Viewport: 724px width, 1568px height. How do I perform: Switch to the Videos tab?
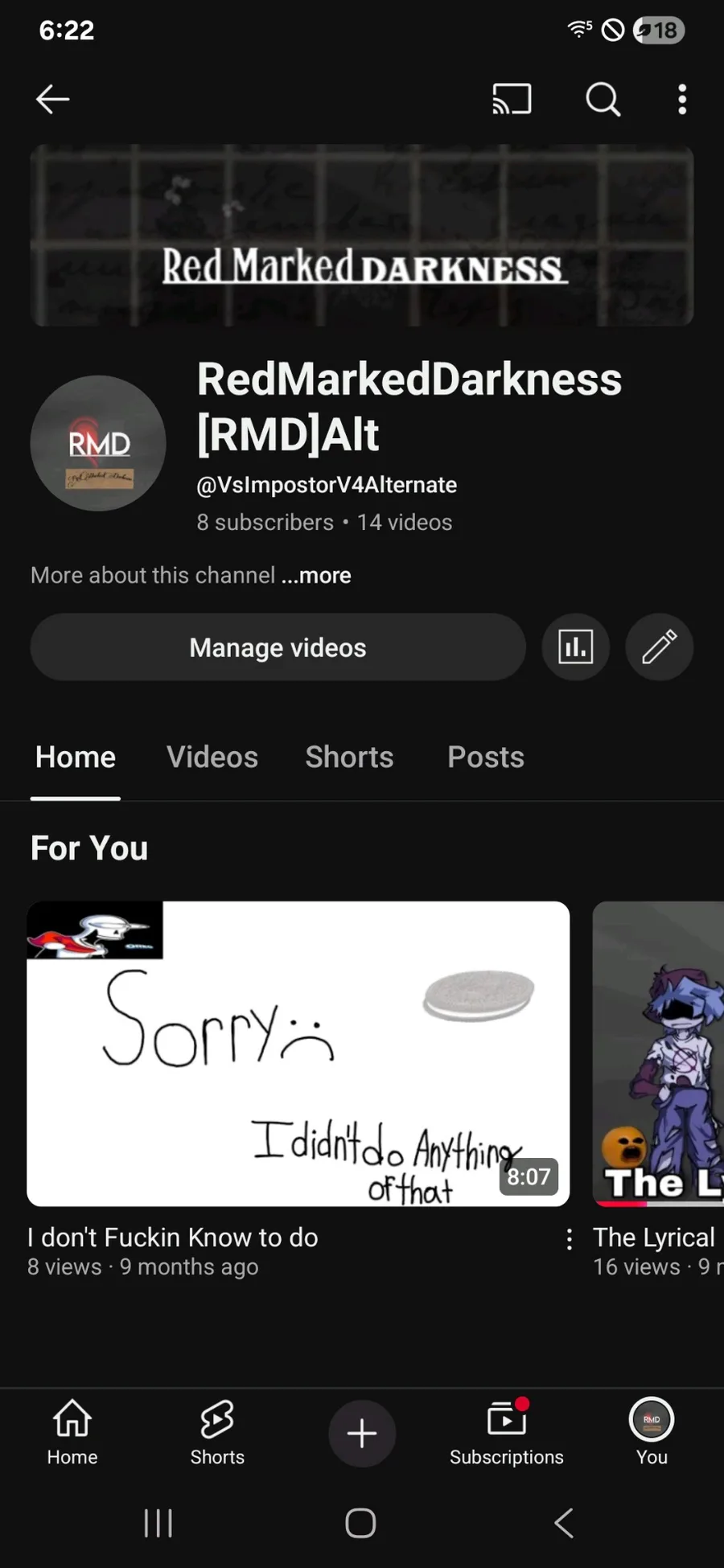[212, 757]
